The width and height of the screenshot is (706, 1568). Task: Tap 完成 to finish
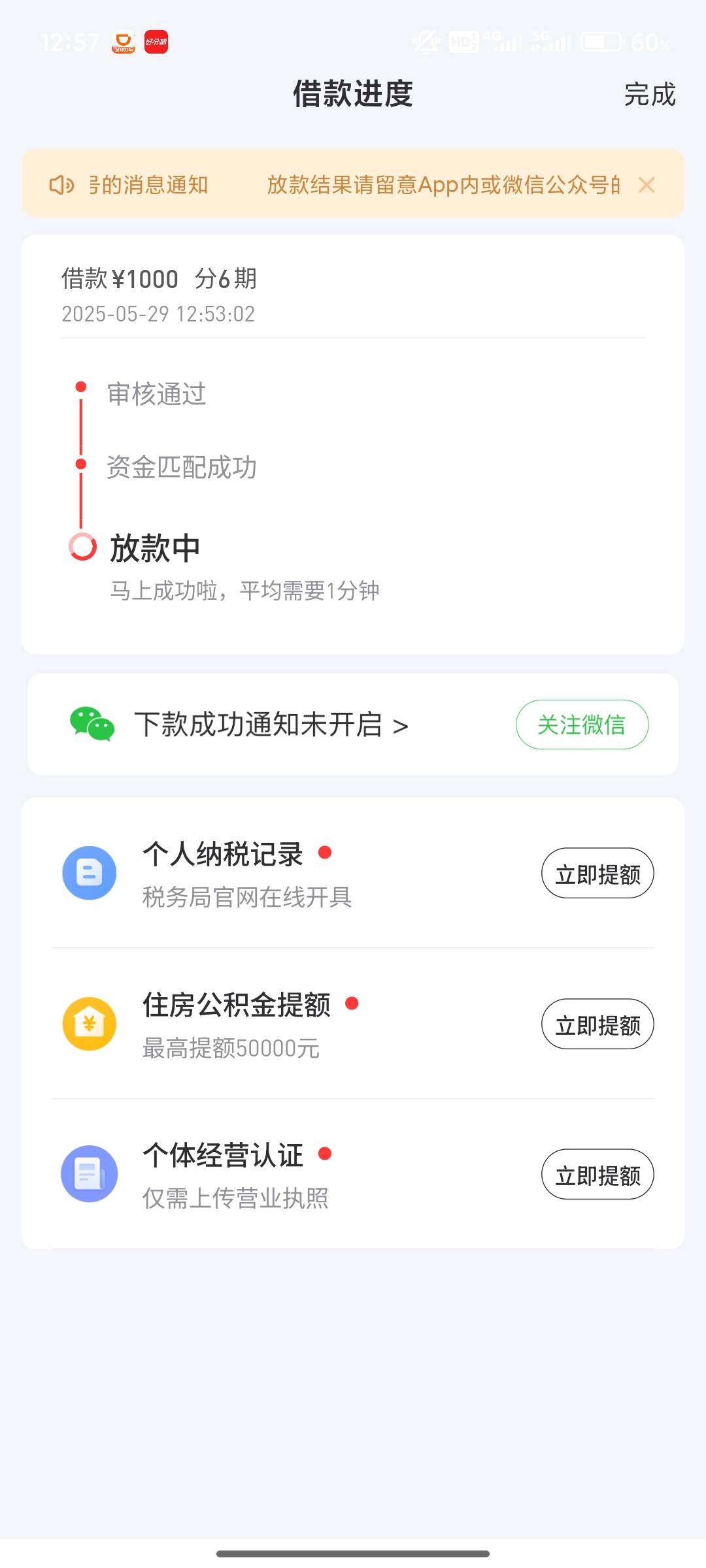point(650,95)
